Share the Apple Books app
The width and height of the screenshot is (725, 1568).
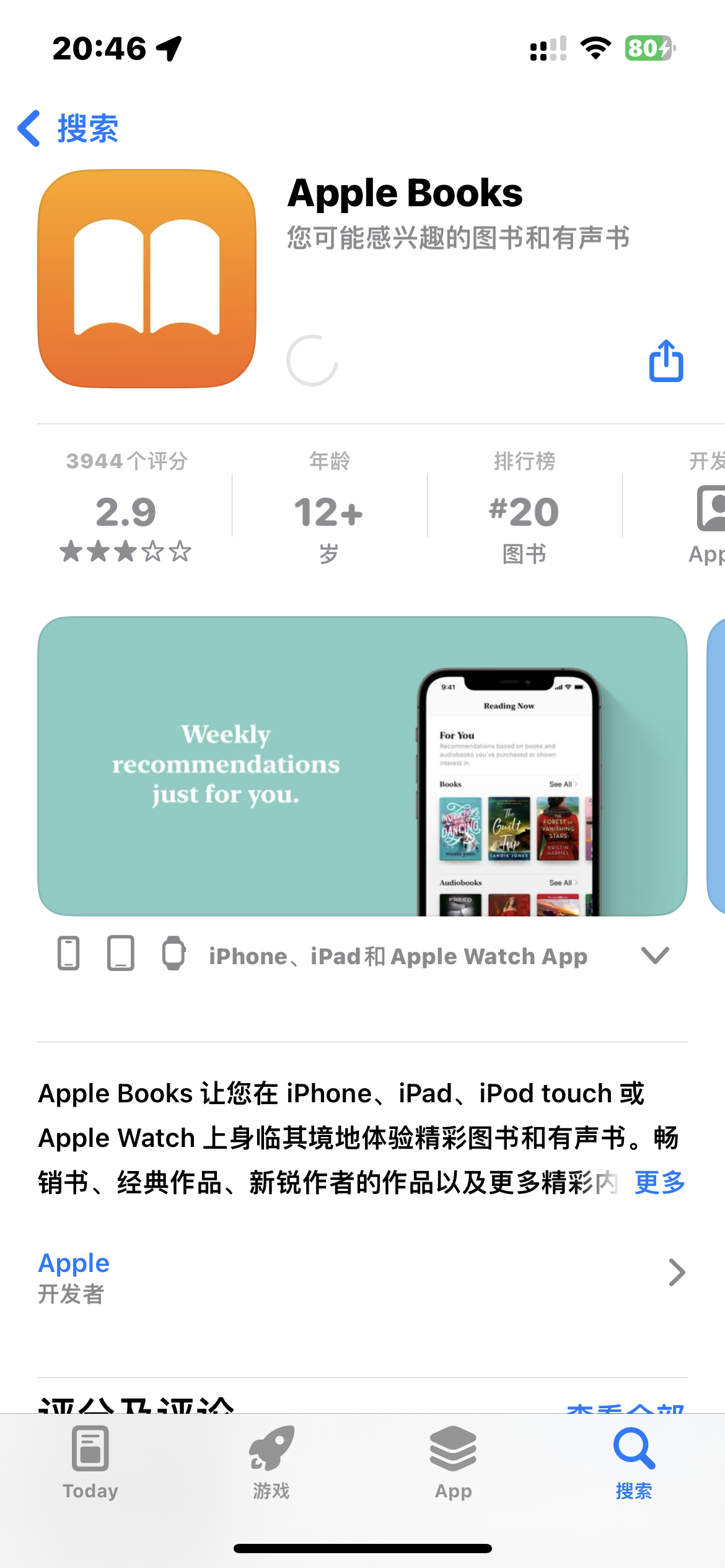tap(666, 361)
